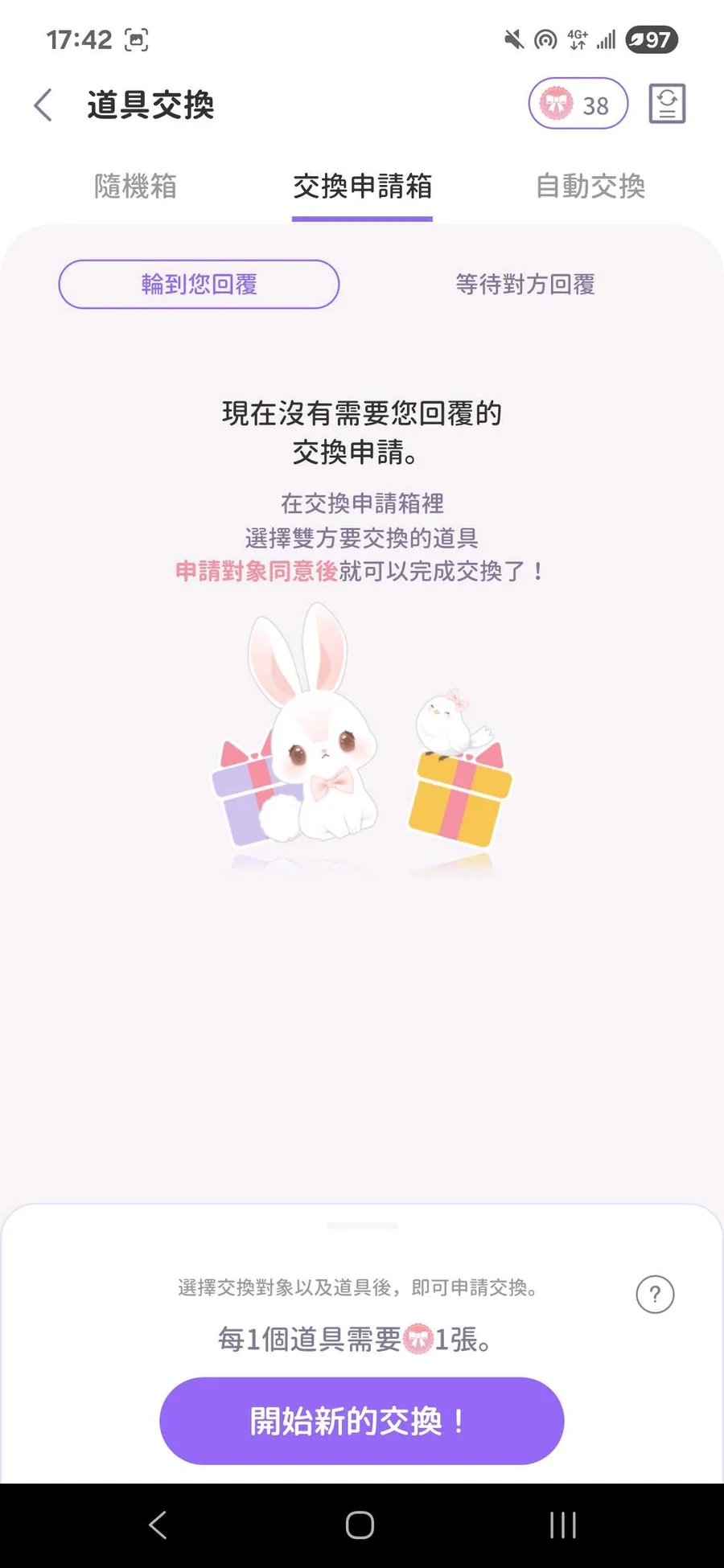724x1568 pixels.
Task: Tap the system home button
Action: pos(360,1525)
